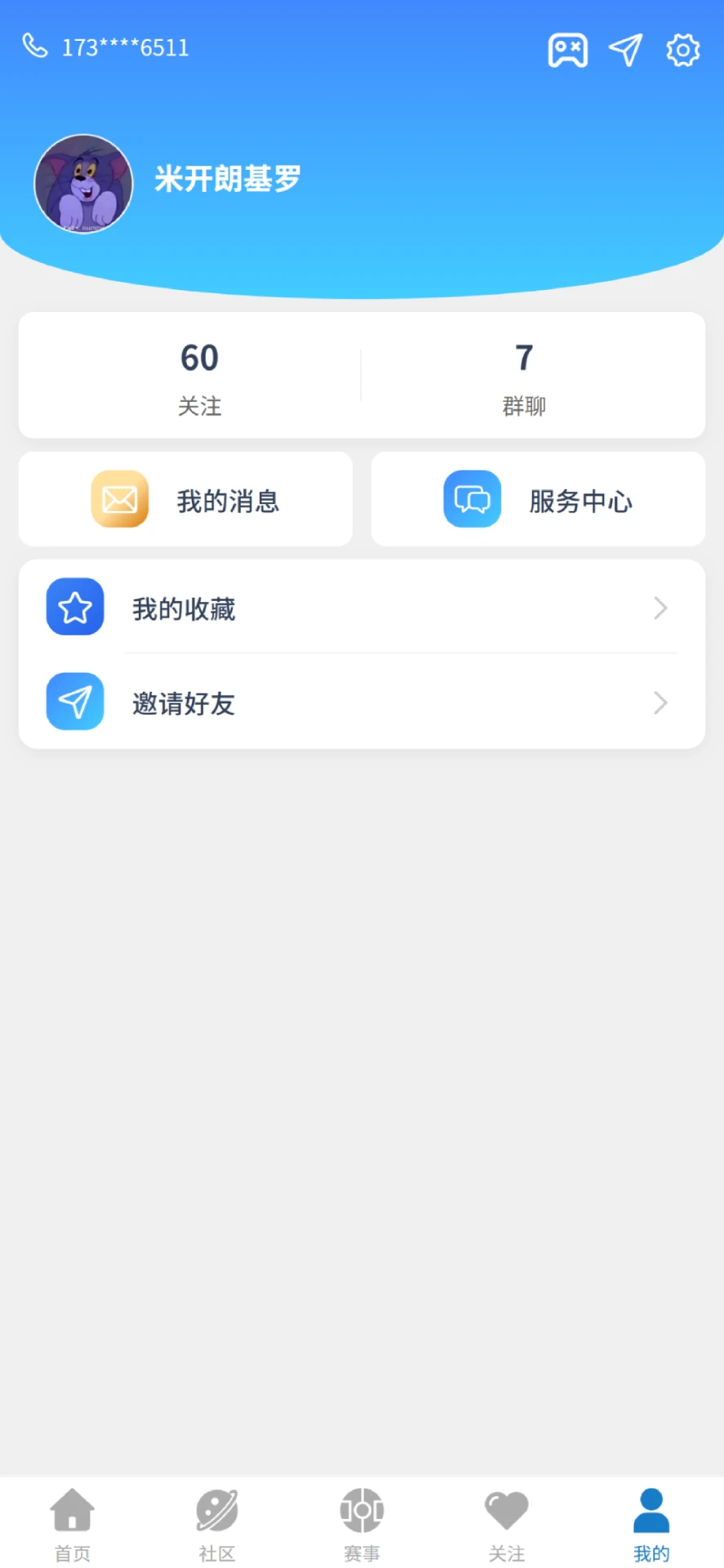
Task: View the 60 关注 following list
Action: click(x=199, y=376)
